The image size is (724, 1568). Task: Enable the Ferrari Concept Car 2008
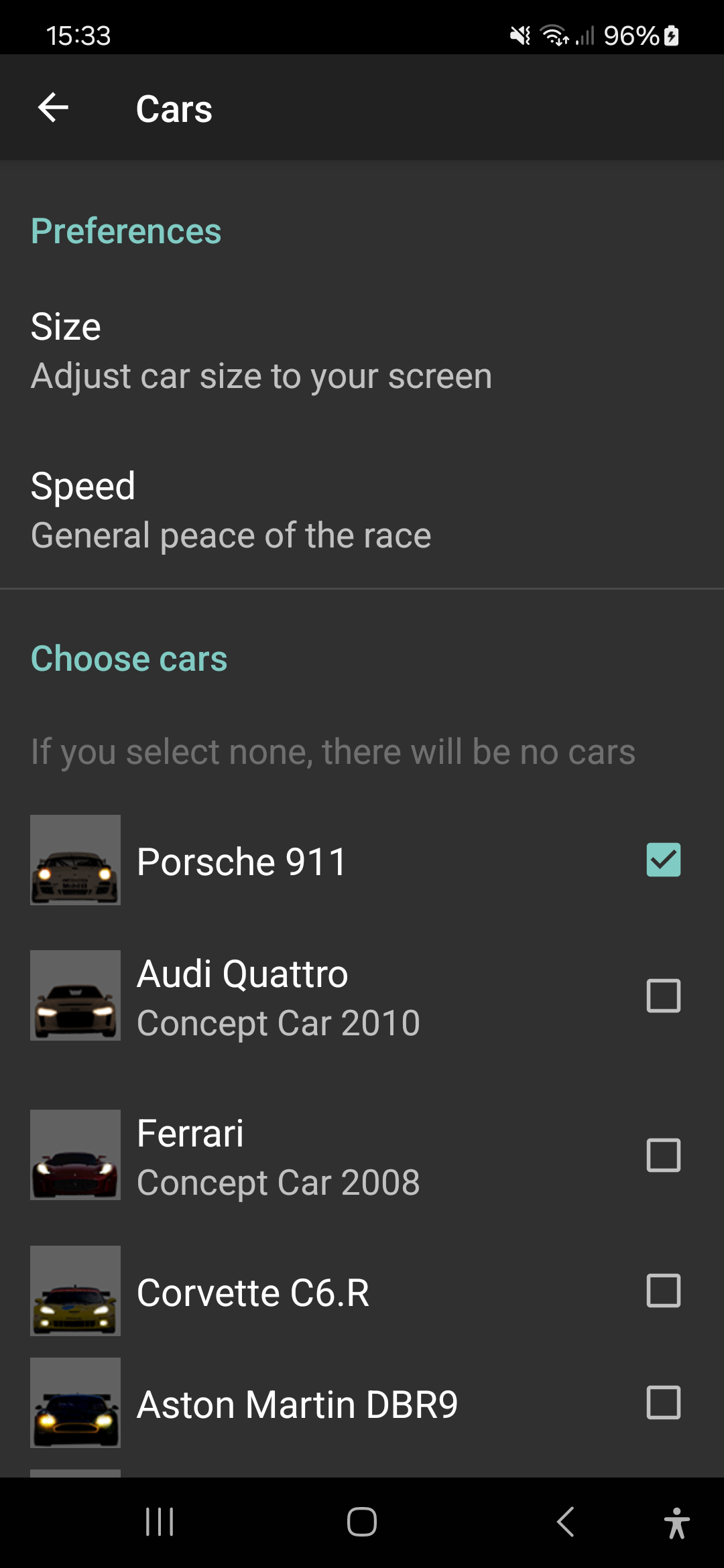663,1155
